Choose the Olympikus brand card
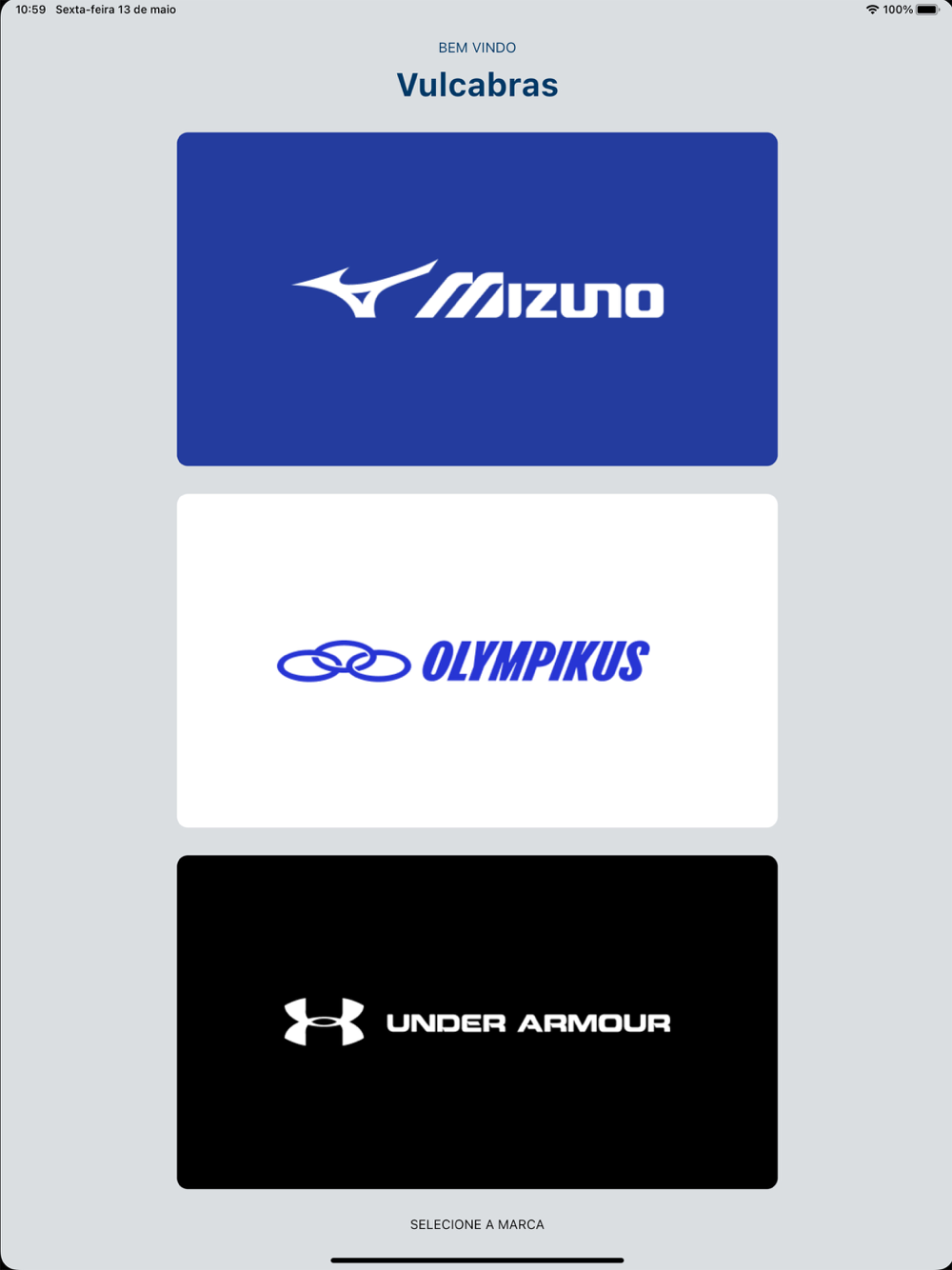952x1270 pixels. (x=477, y=661)
